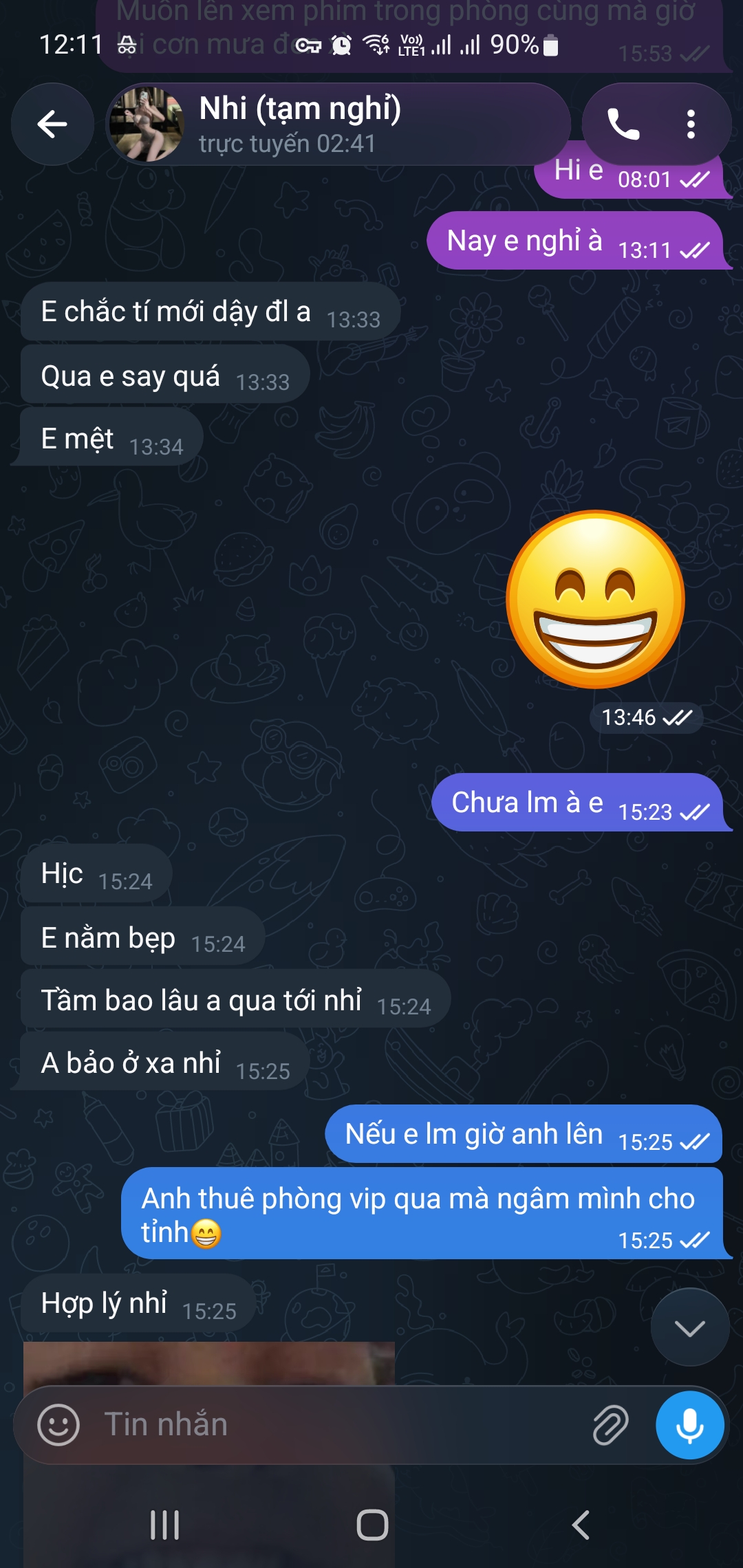The width and height of the screenshot is (743, 1568).
Task: Start a voice call with Nhi
Action: point(623,124)
